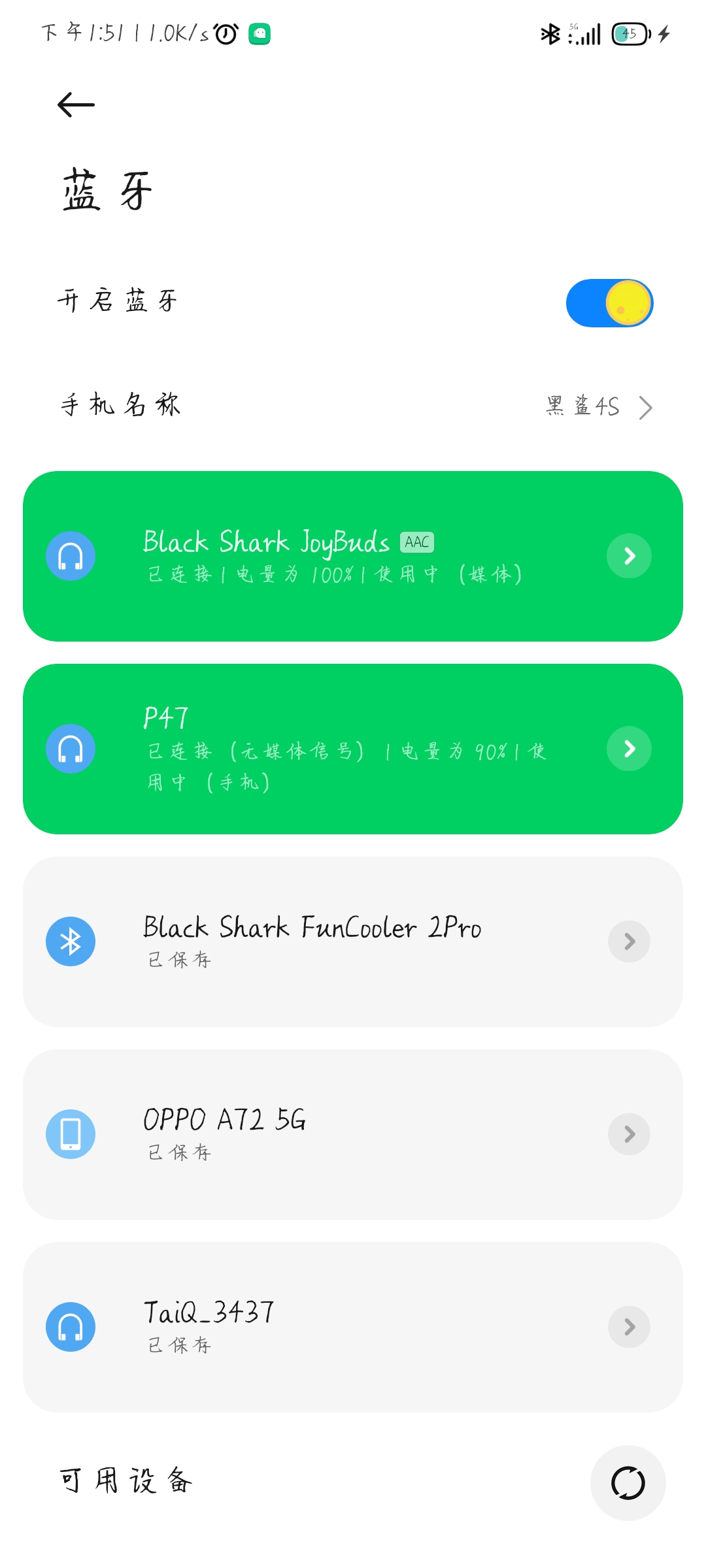
Task: Open details arrow for P47
Action: [x=629, y=749]
